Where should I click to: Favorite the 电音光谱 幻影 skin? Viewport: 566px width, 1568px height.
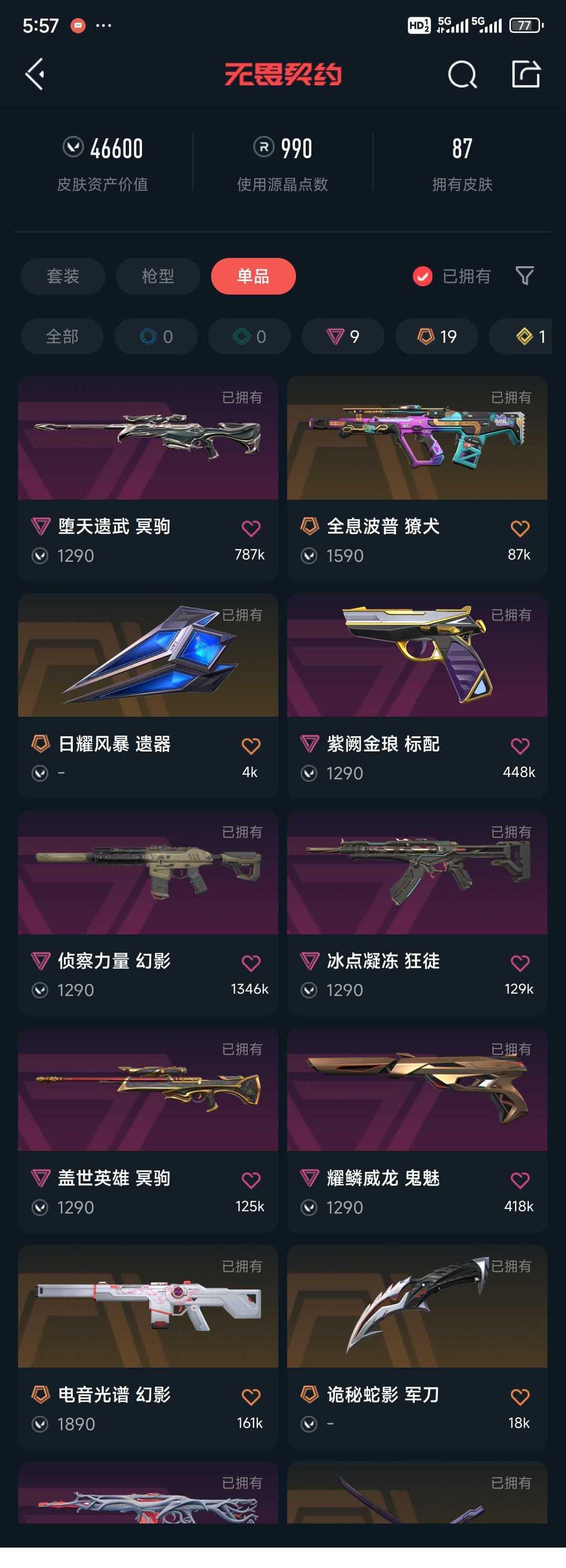251,1397
